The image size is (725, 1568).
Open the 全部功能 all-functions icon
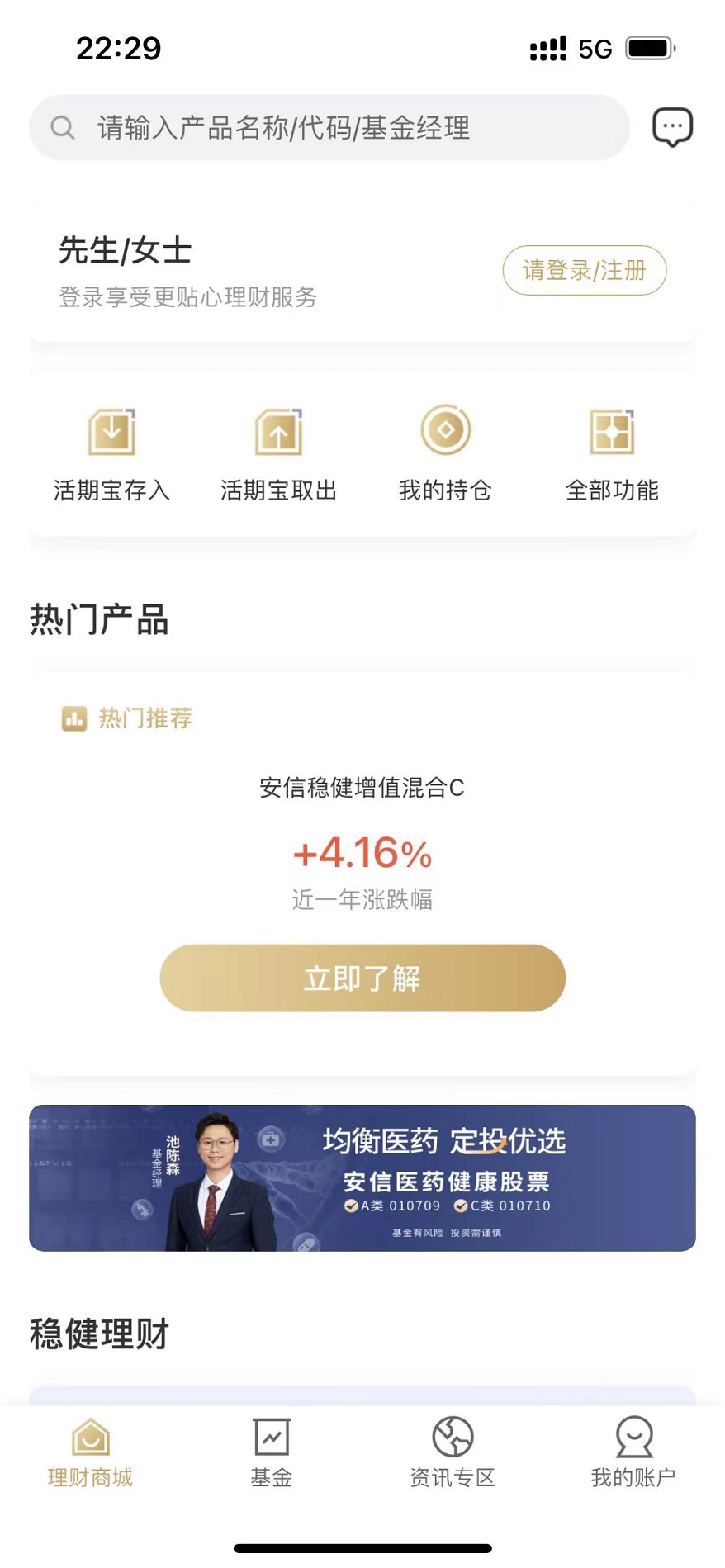(x=611, y=431)
